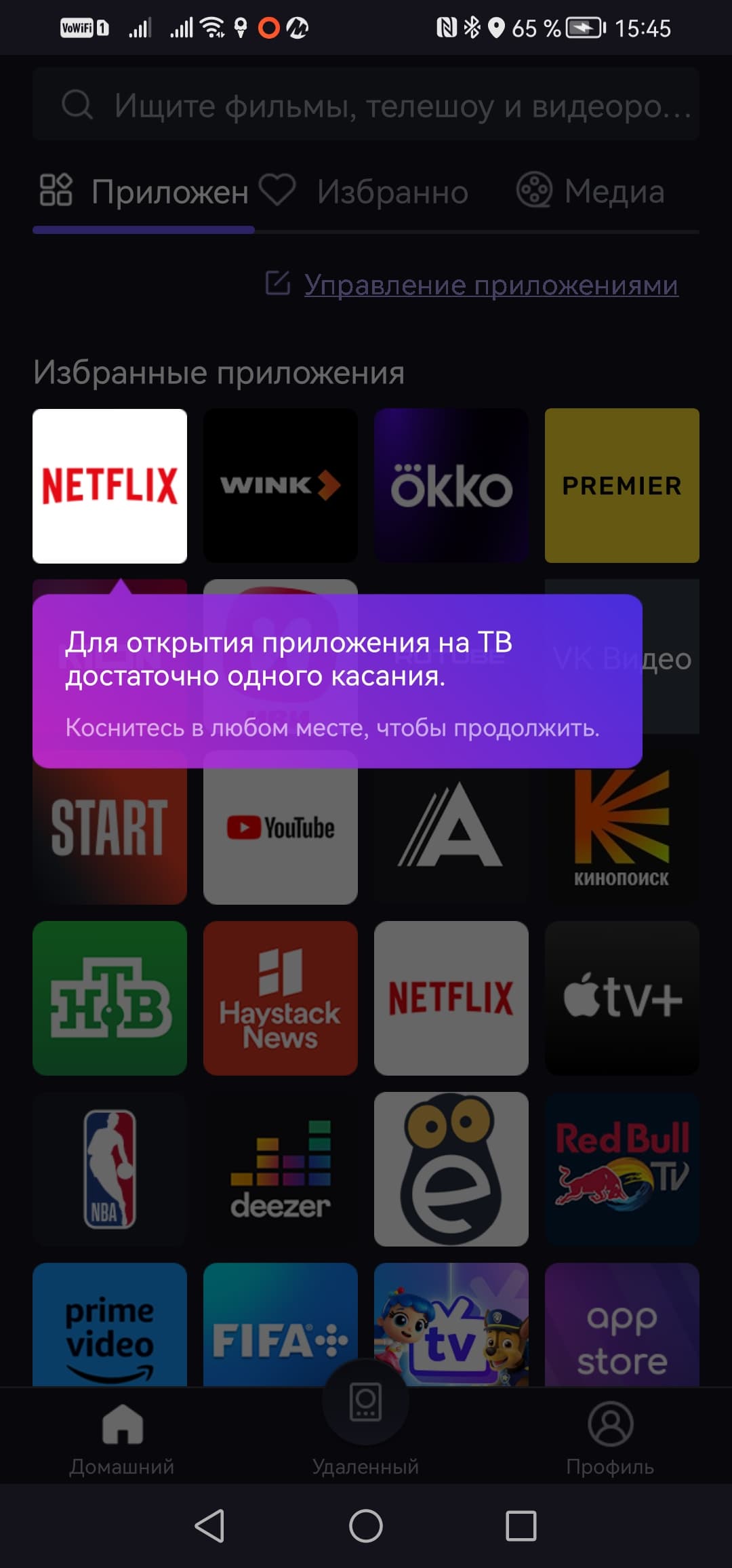
Task: Tap the system back button
Action: tap(209, 1526)
